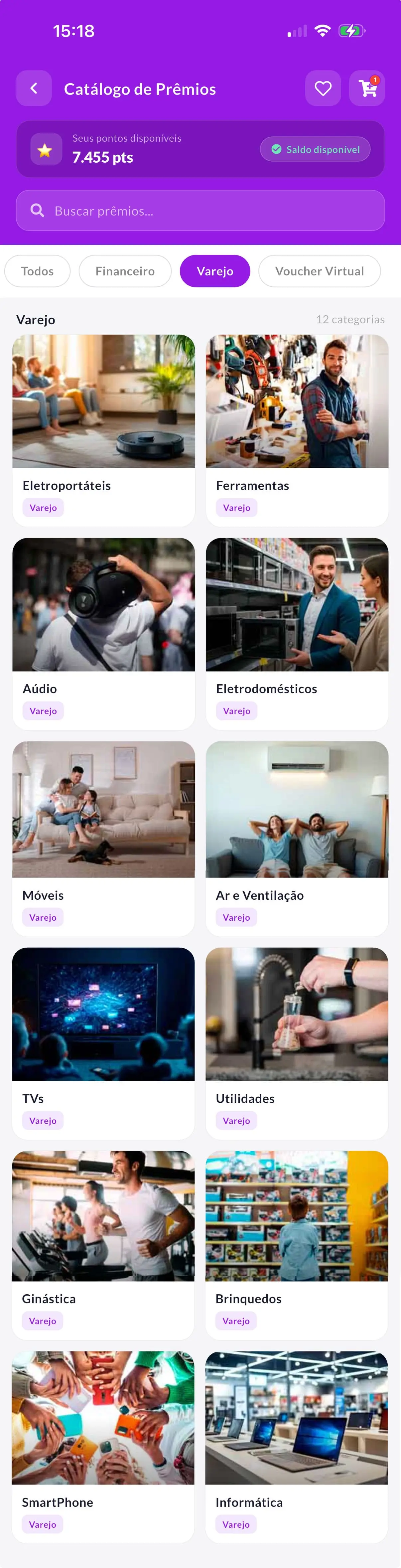Open the shopping cart
The image size is (401, 1568).
(367, 89)
